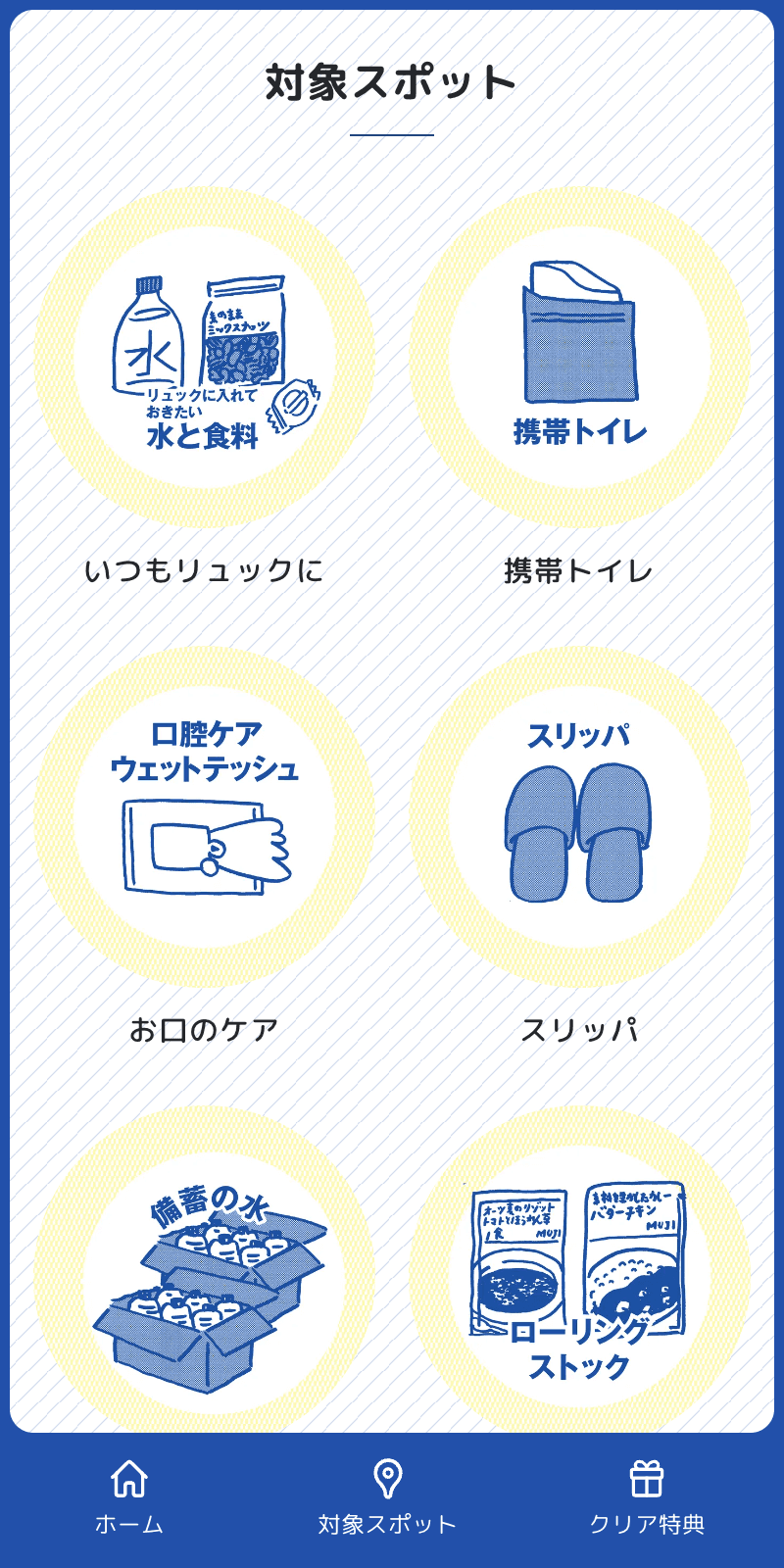Switch to the 対象スポット tab
Screen dimensions: 784x1568
[x=388, y=1496]
